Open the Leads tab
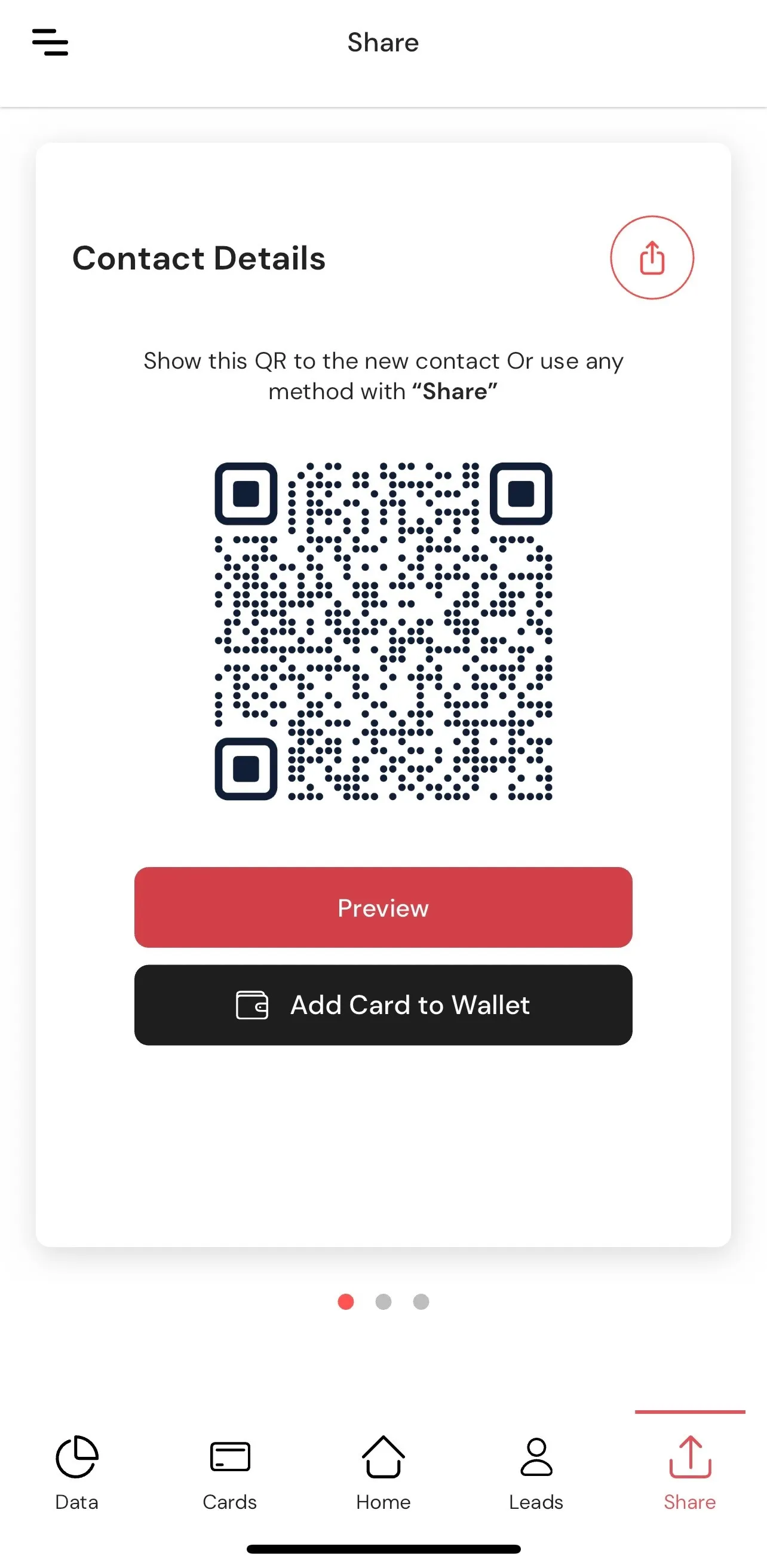 [536, 1473]
